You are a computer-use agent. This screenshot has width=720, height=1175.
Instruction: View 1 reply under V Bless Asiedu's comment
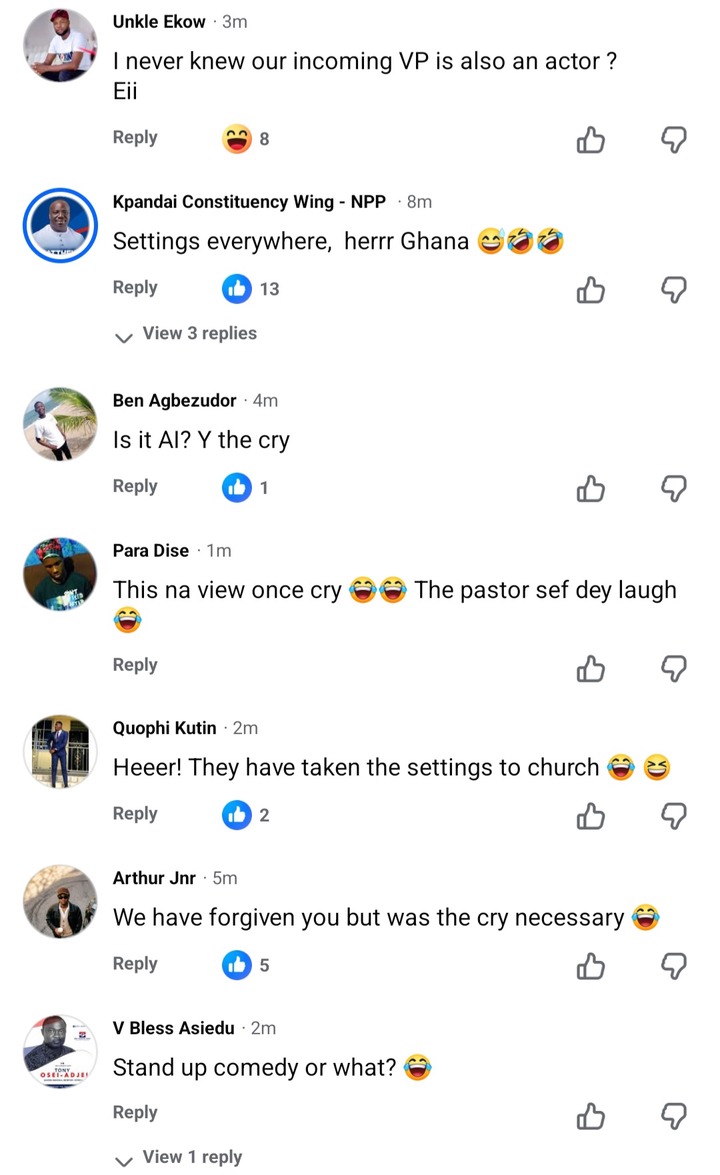(x=180, y=1158)
